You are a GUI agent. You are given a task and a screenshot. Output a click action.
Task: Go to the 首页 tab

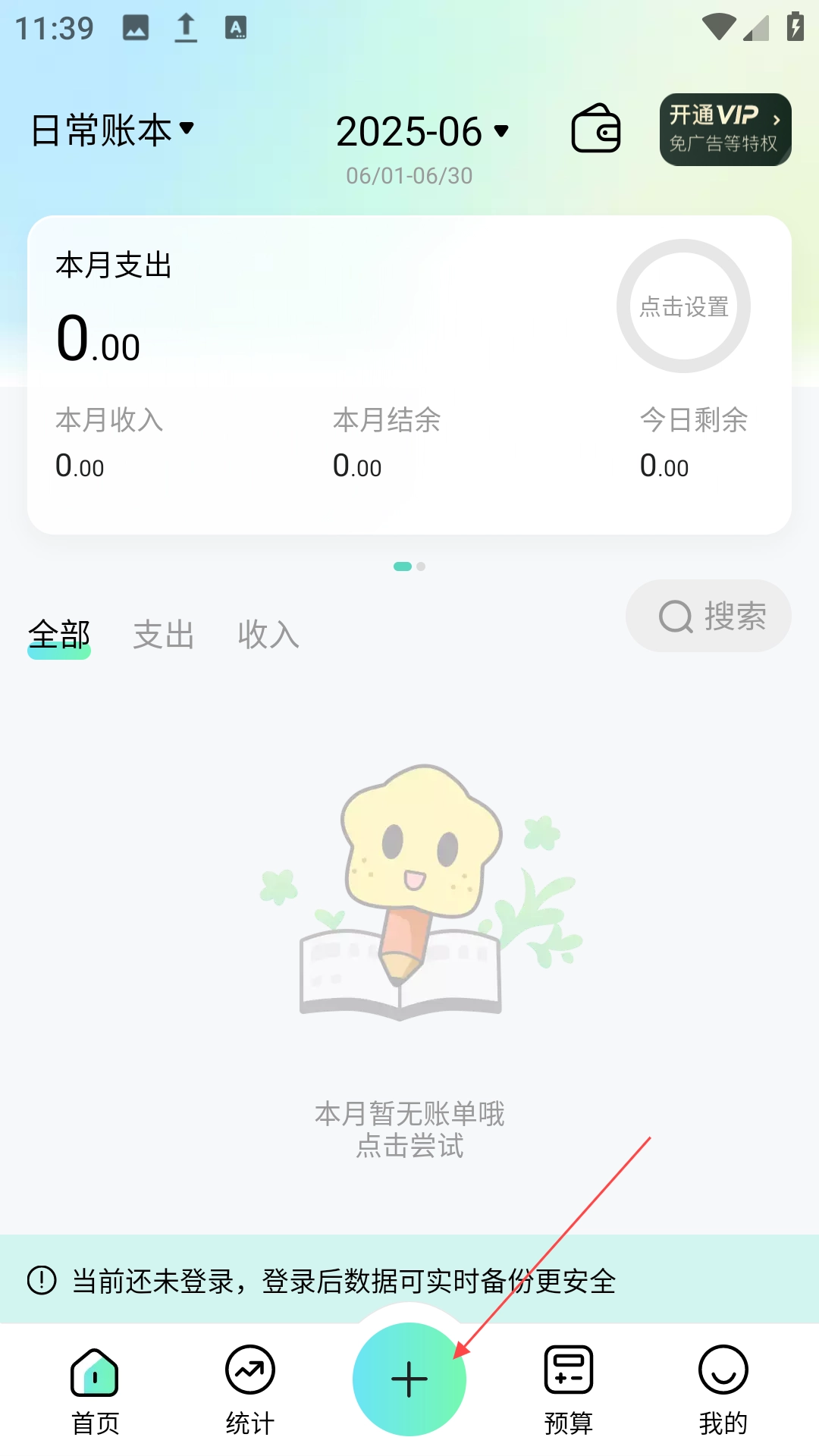pyautogui.click(x=95, y=1391)
